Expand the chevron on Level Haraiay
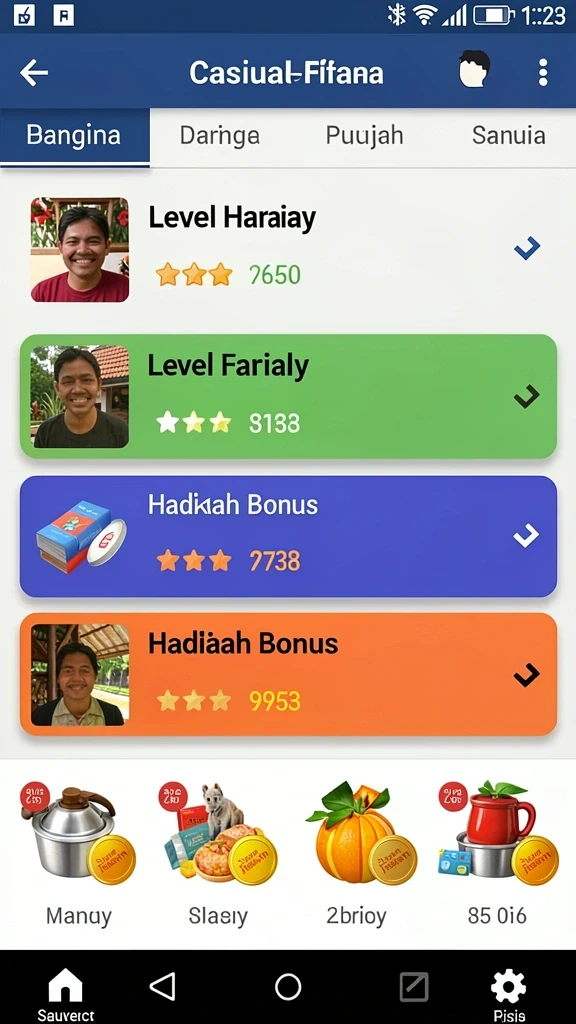Viewport: 576px width, 1024px height. coord(527,248)
